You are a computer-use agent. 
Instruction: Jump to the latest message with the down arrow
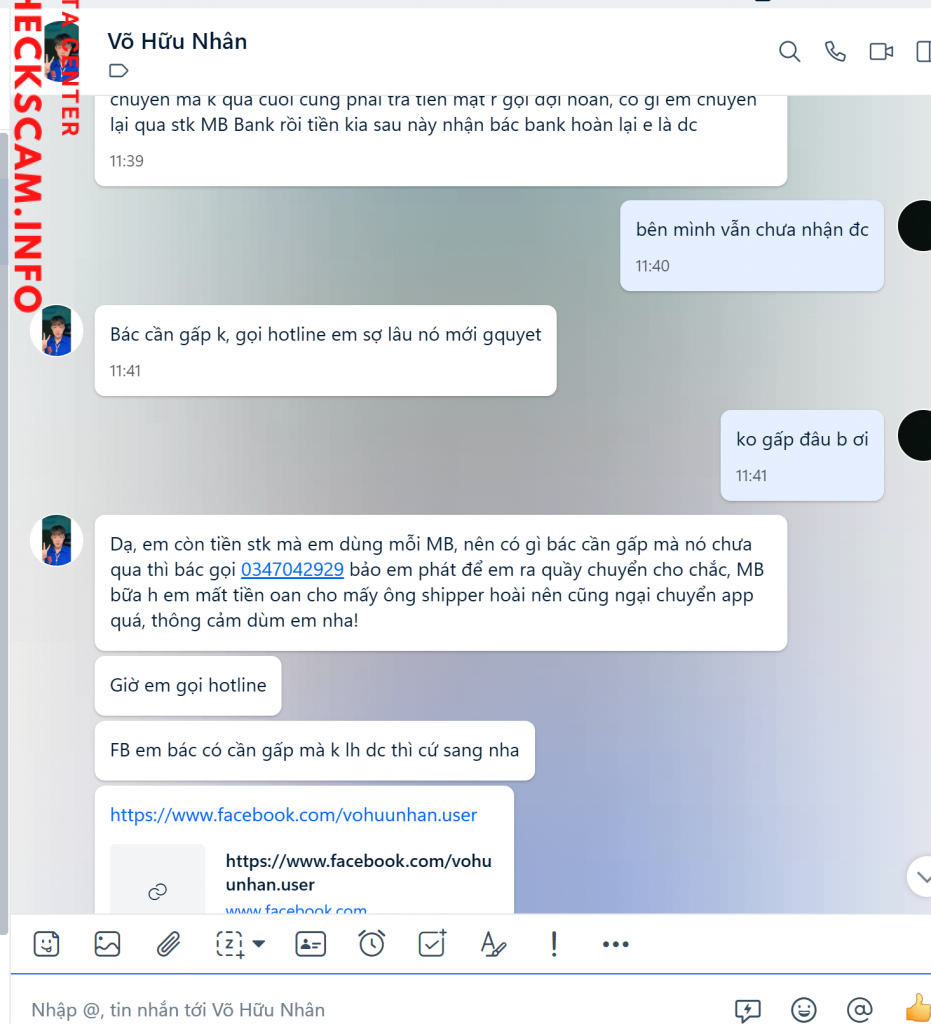[921, 875]
